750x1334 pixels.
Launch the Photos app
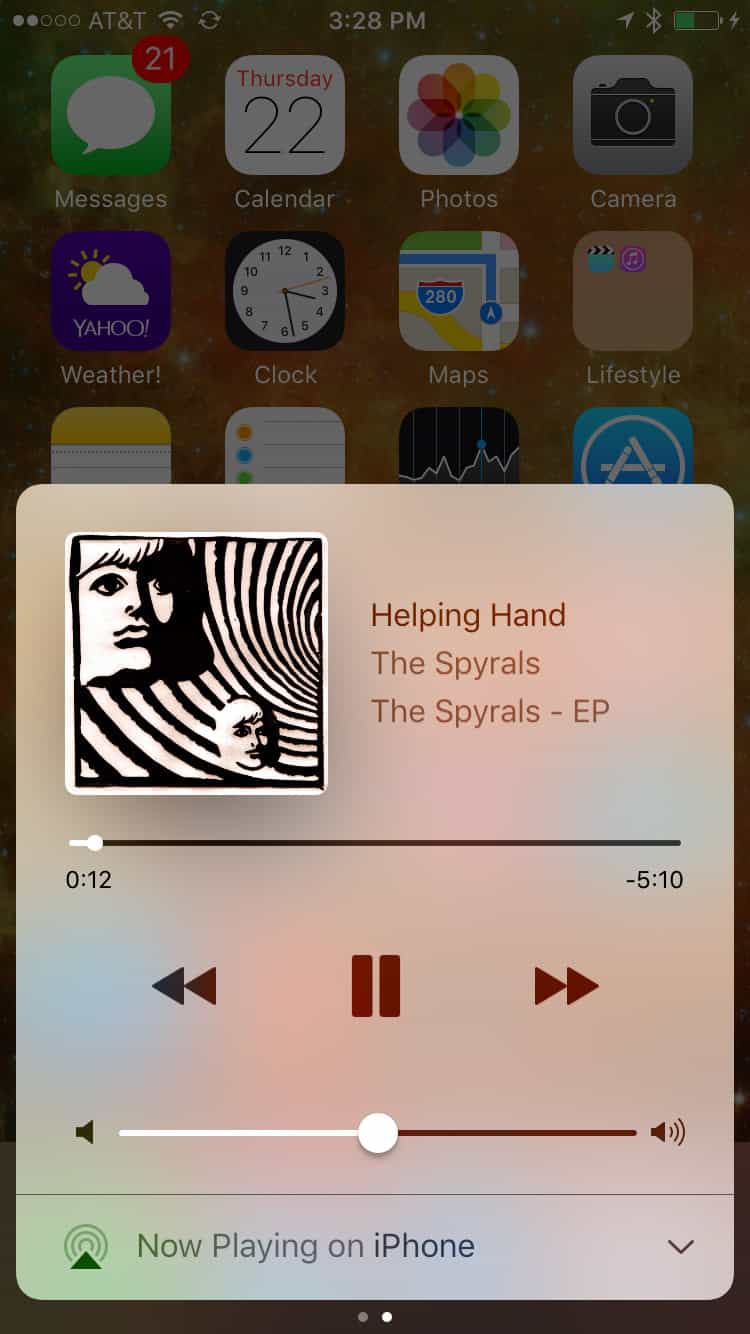pyautogui.click(x=459, y=115)
